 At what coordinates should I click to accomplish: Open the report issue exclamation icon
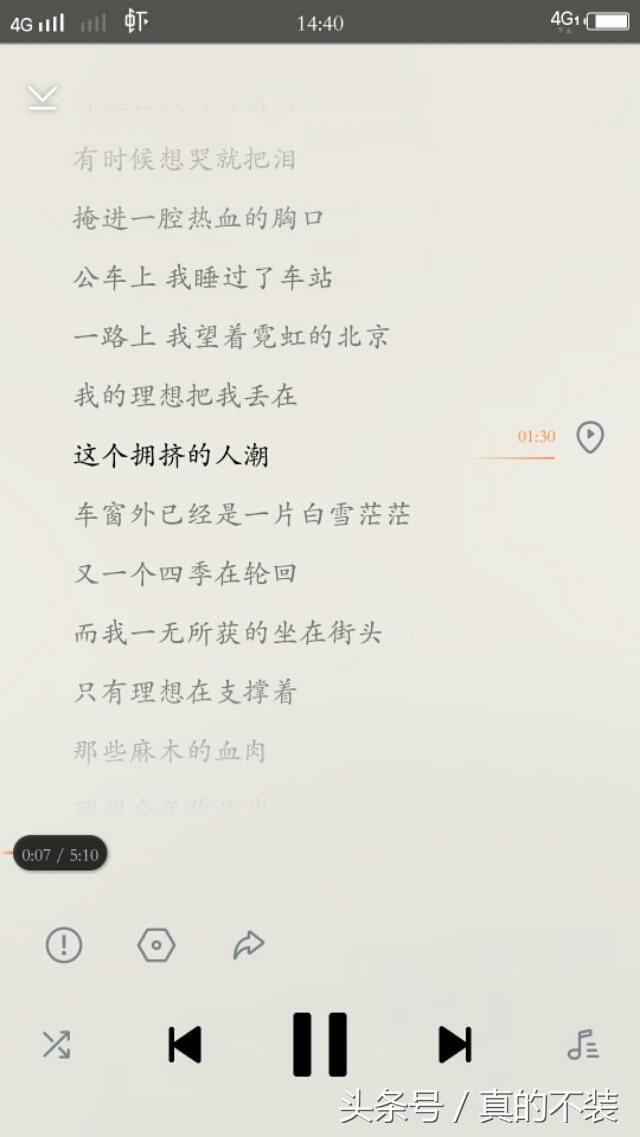64,945
